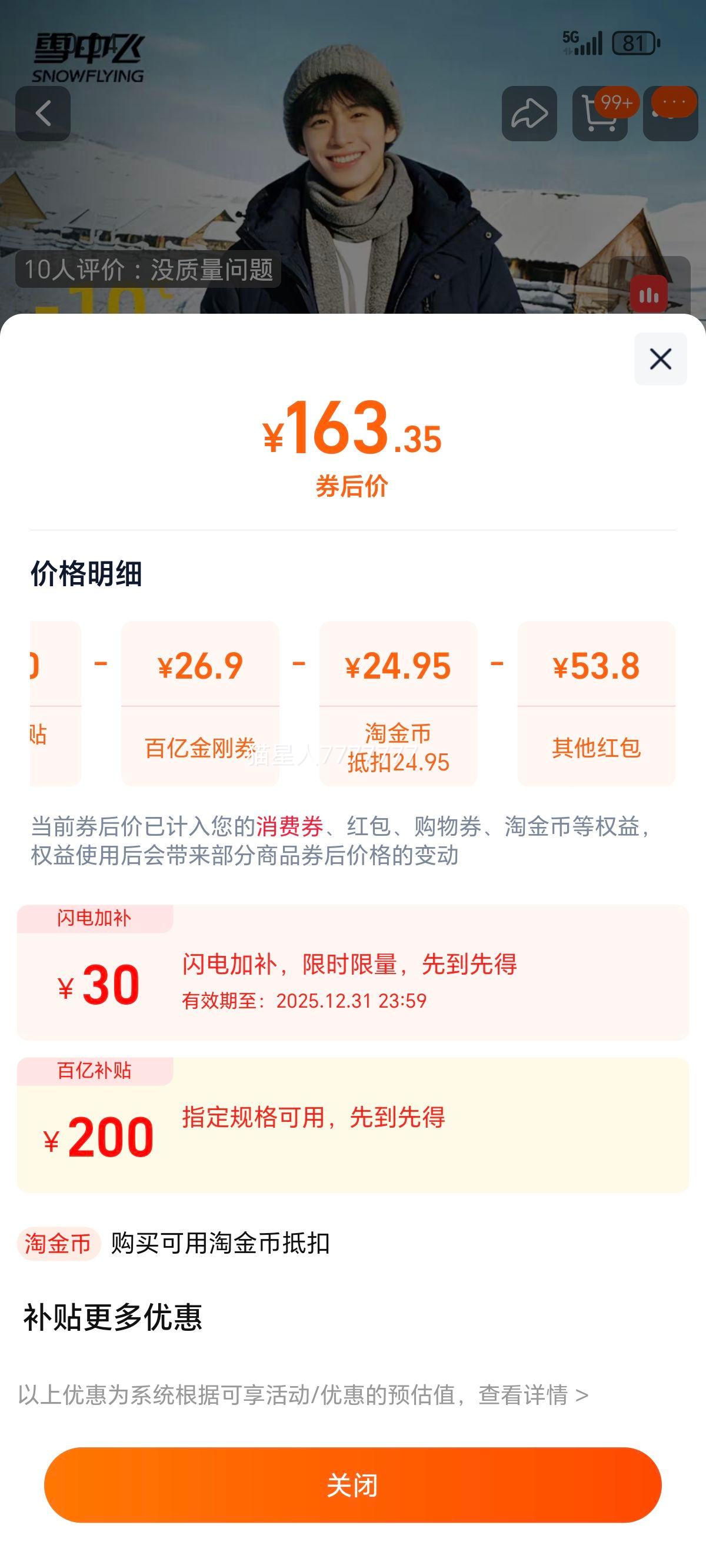Open the red price chart icon
Screen dimensions: 706x1568
(647, 292)
